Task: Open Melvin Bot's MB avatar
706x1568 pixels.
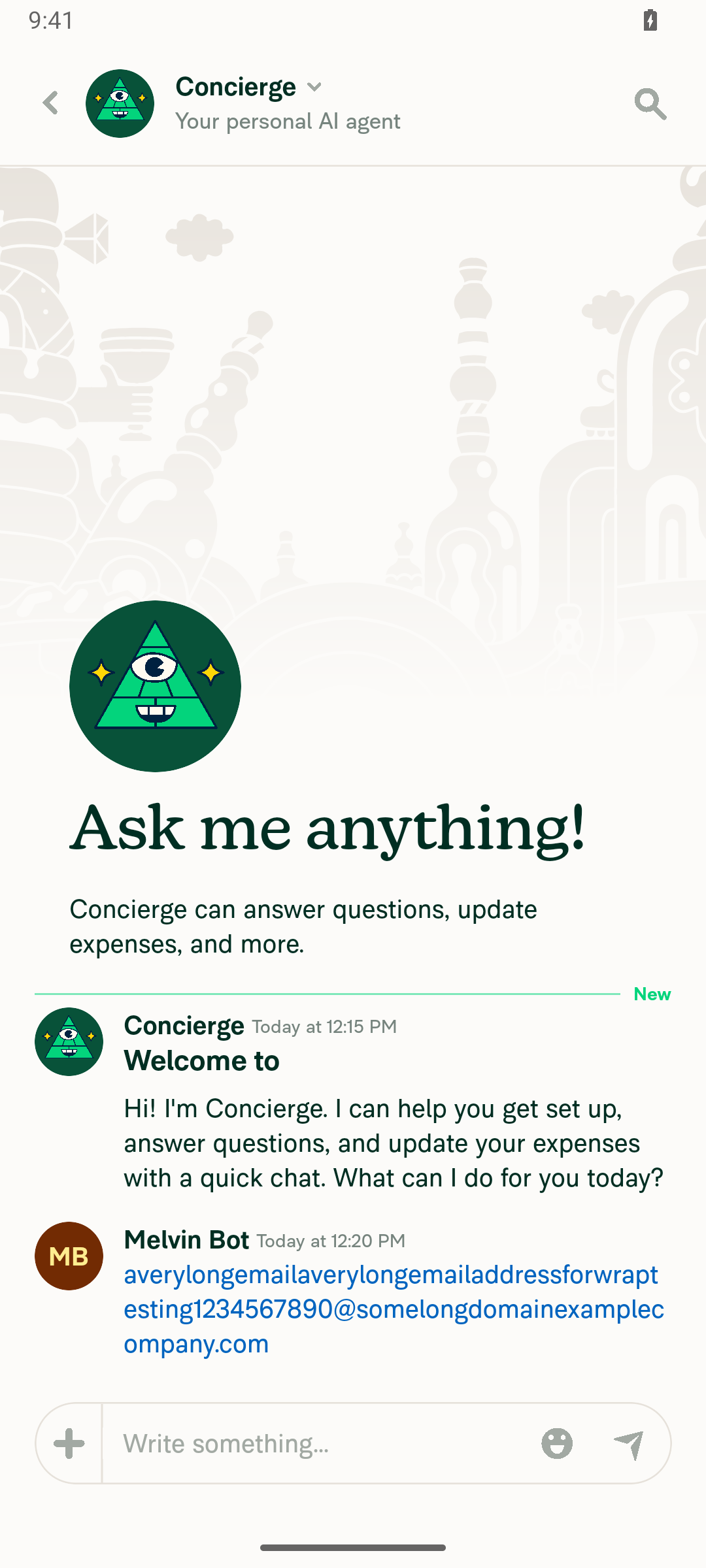Action: point(69,1256)
